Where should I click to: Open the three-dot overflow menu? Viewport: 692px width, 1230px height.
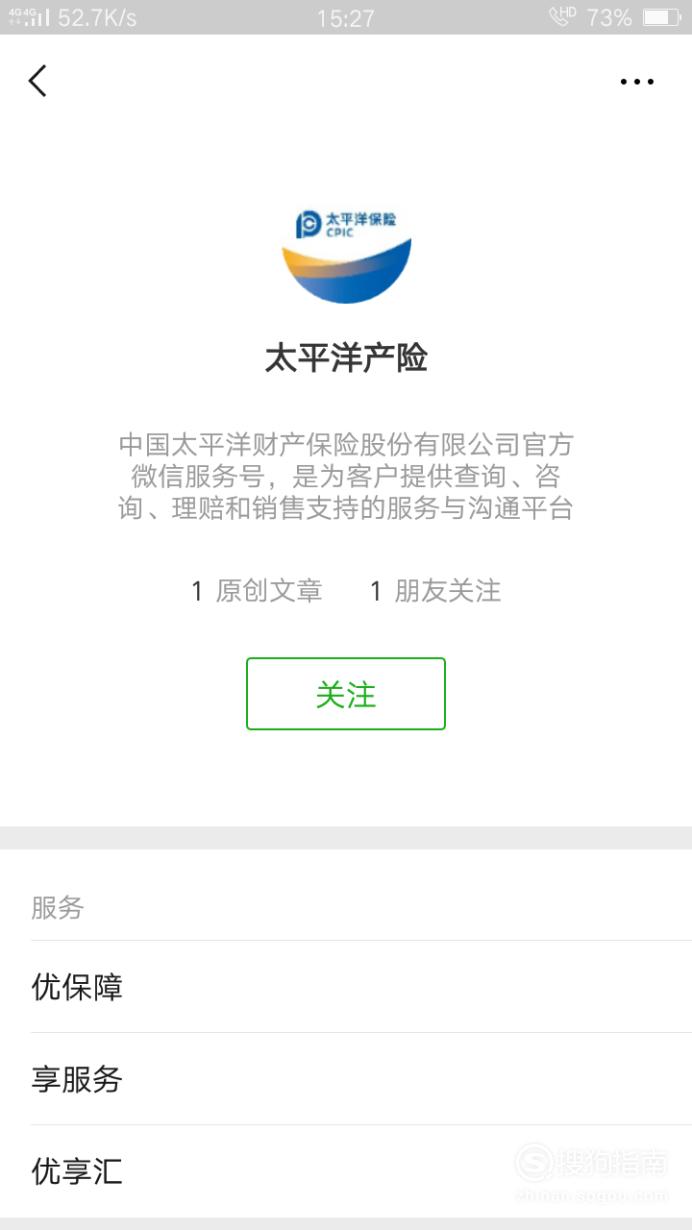(637, 82)
